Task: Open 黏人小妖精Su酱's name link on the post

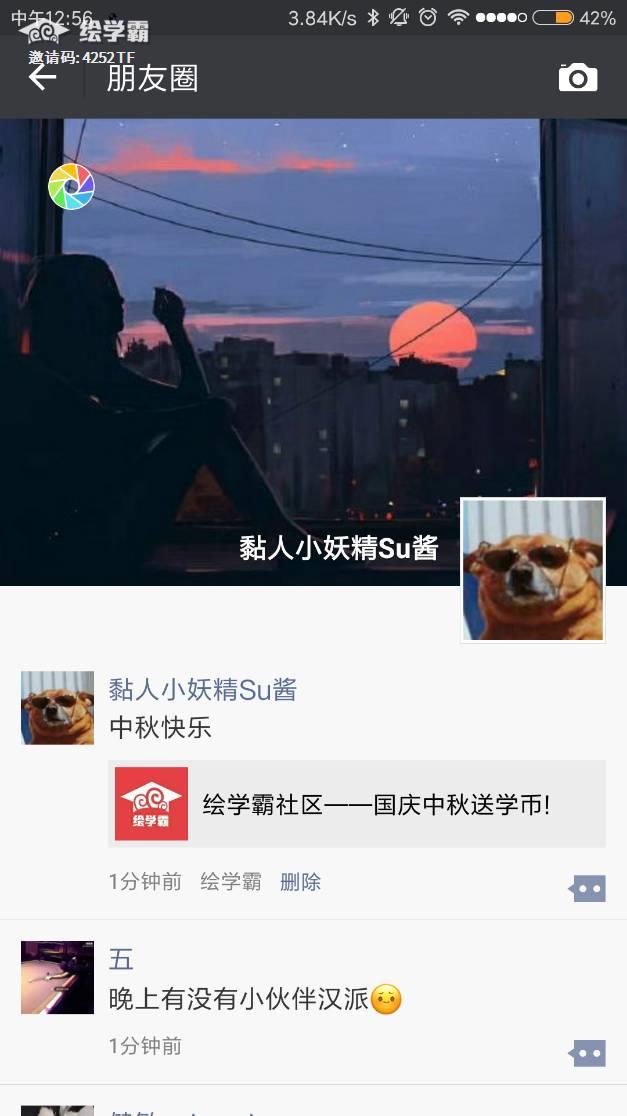Action: click(x=202, y=689)
